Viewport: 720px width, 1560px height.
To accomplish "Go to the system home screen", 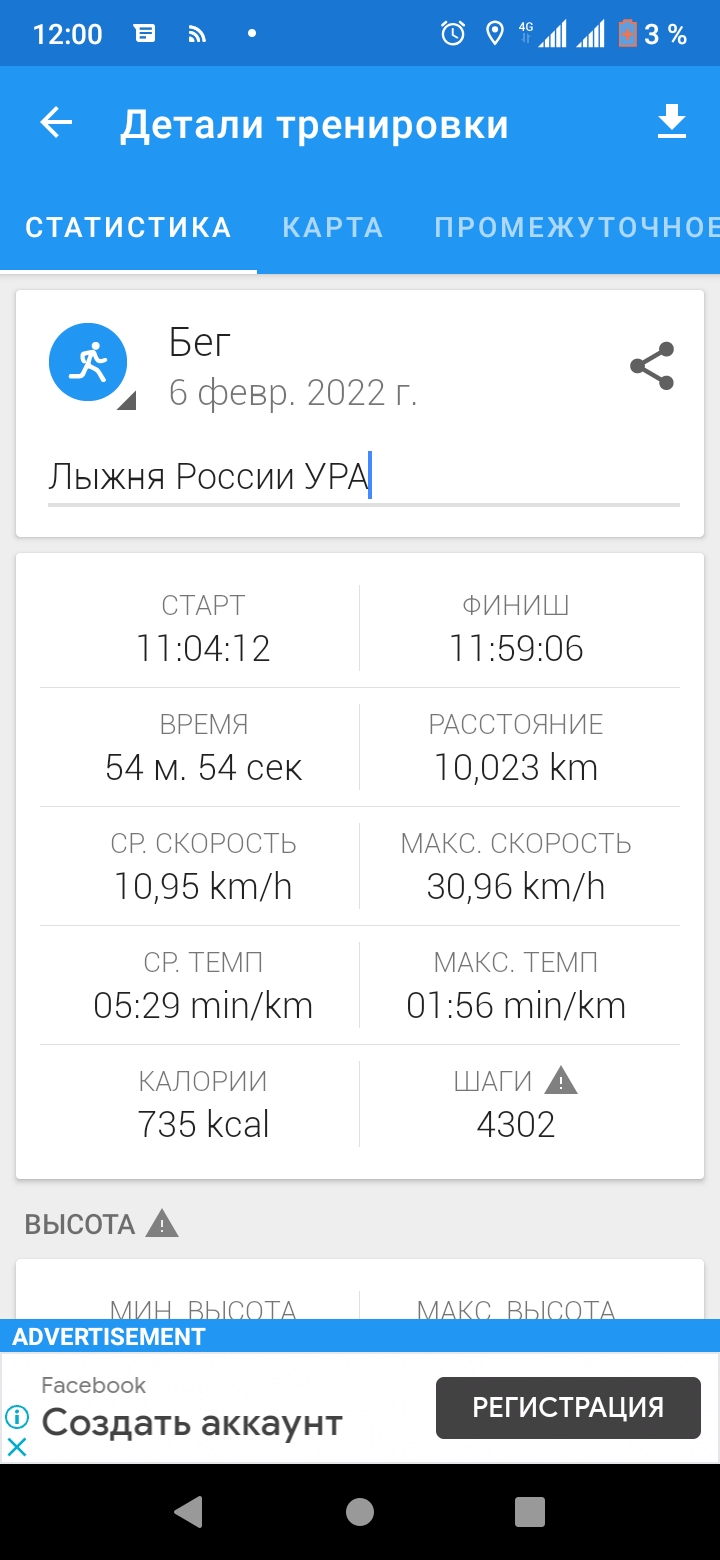I will click(359, 1512).
